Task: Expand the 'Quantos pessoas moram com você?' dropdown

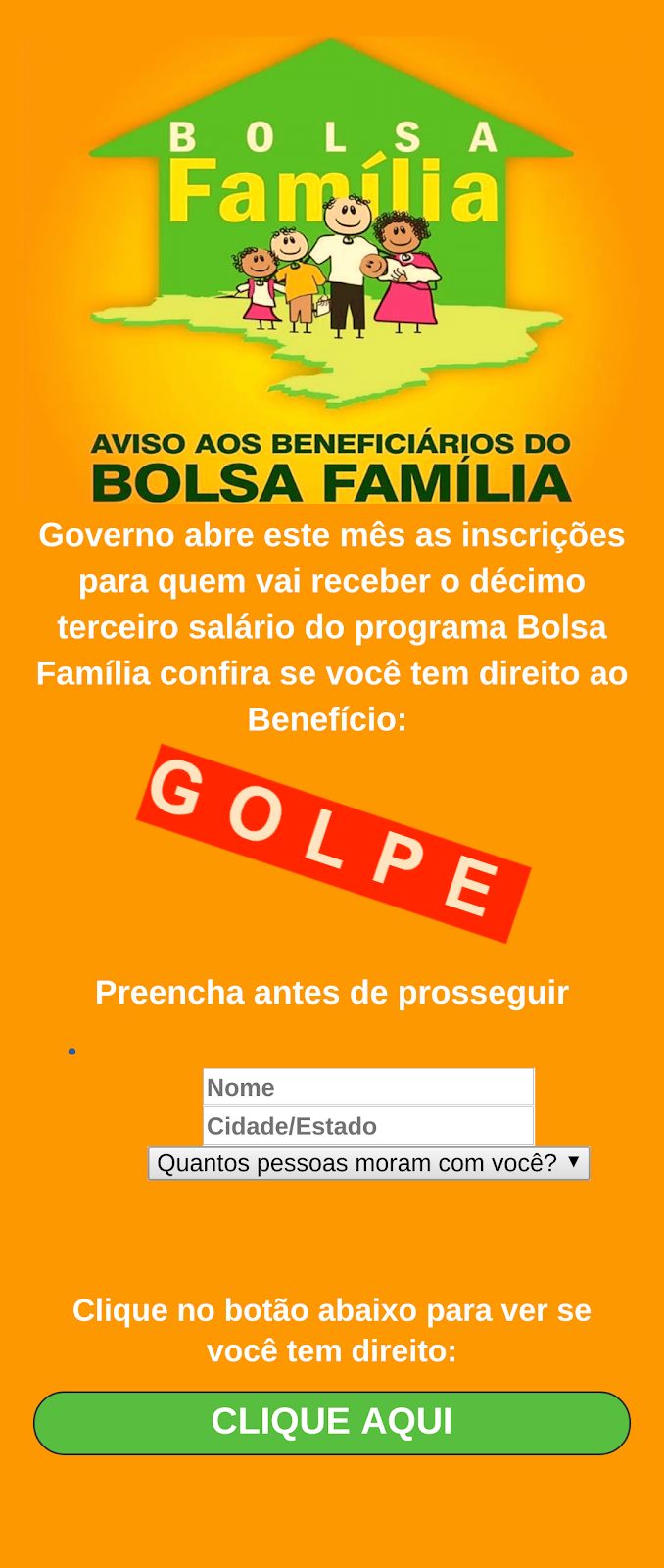Action: point(368,1163)
